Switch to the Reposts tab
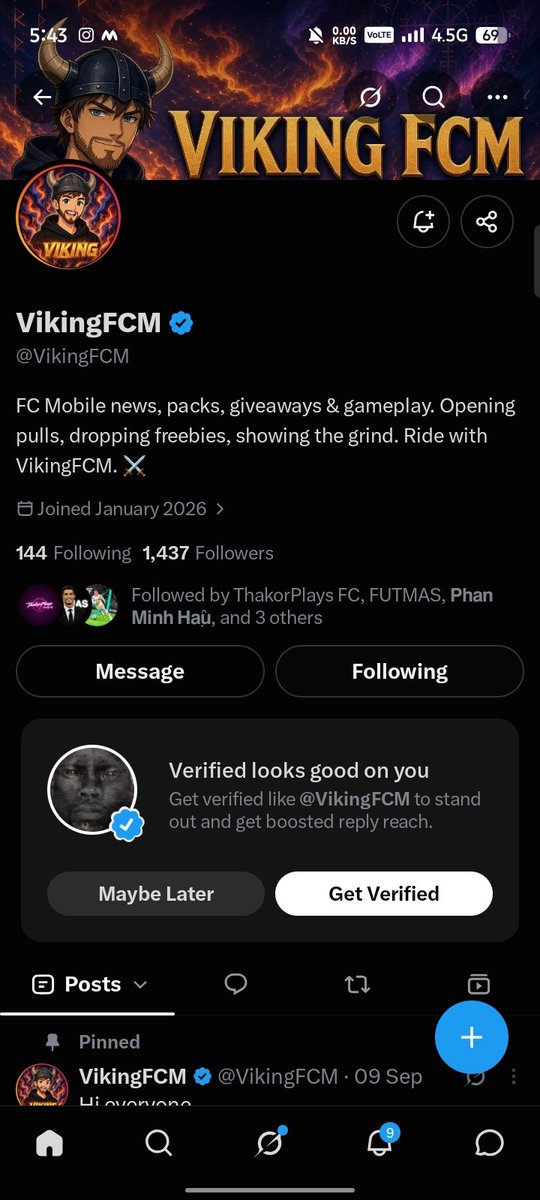The image size is (540, 1200). tap(357, 984)
